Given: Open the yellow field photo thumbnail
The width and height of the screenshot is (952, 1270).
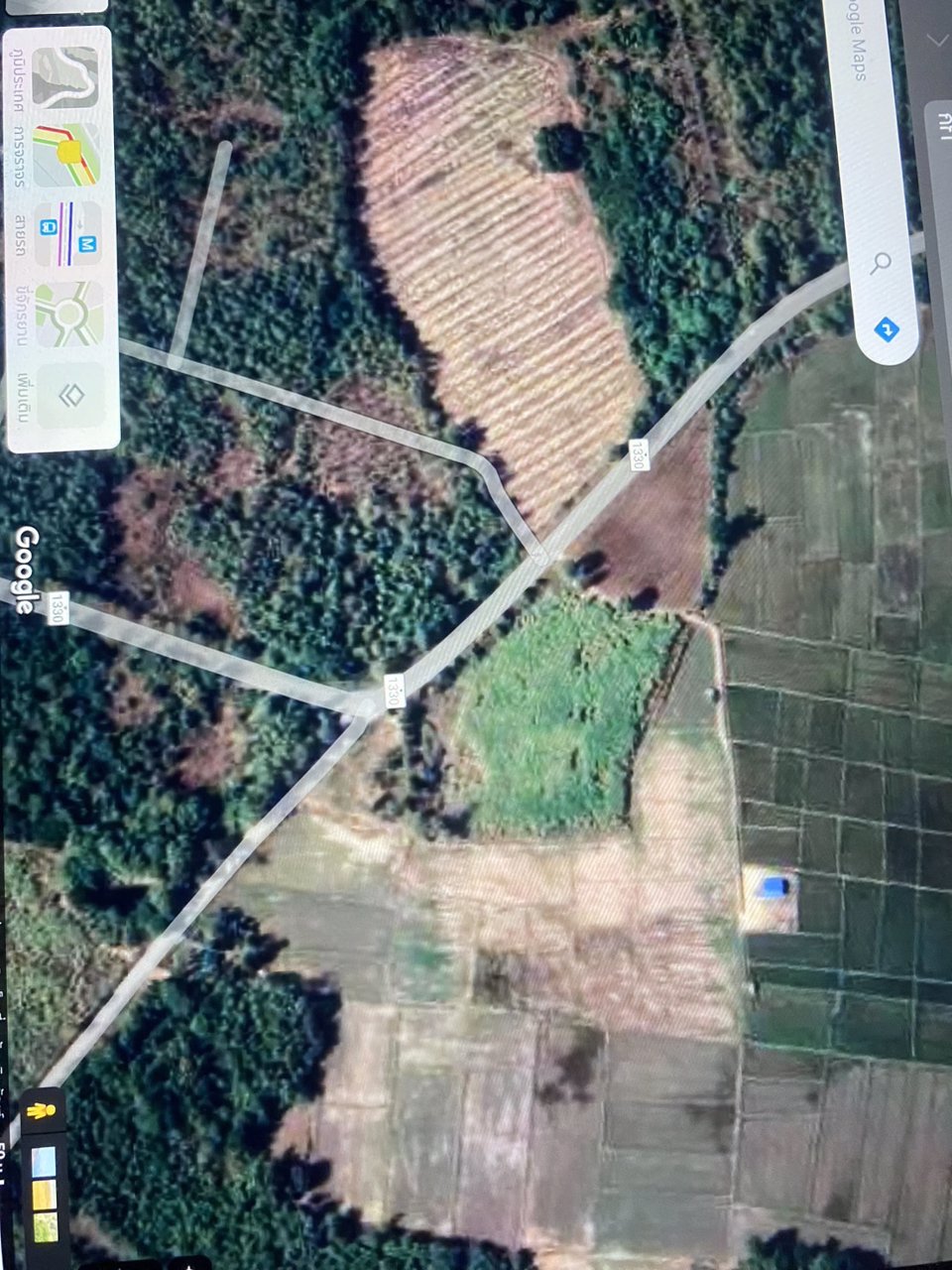Looking at the screenshot, I should click(45, 1197).
